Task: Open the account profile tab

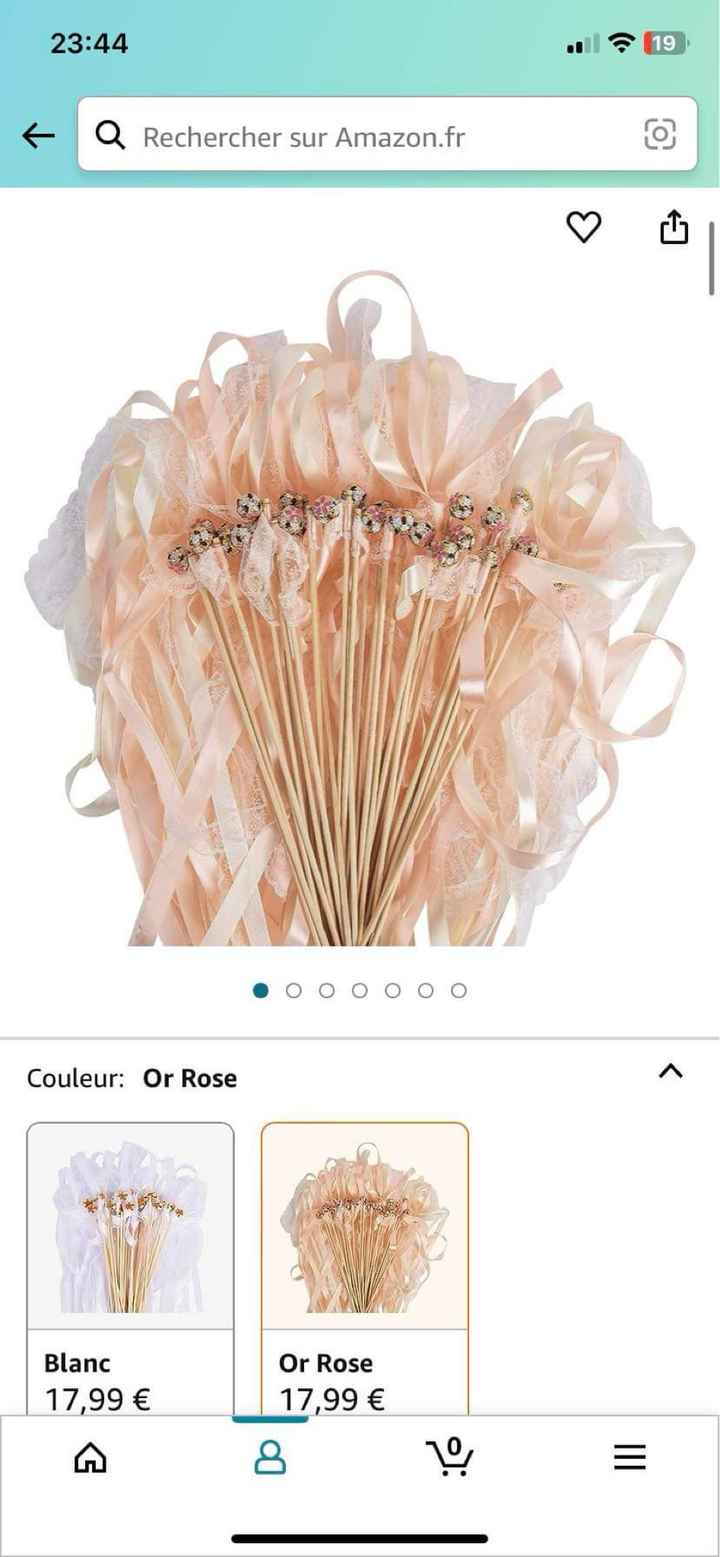Action: 270,1457
